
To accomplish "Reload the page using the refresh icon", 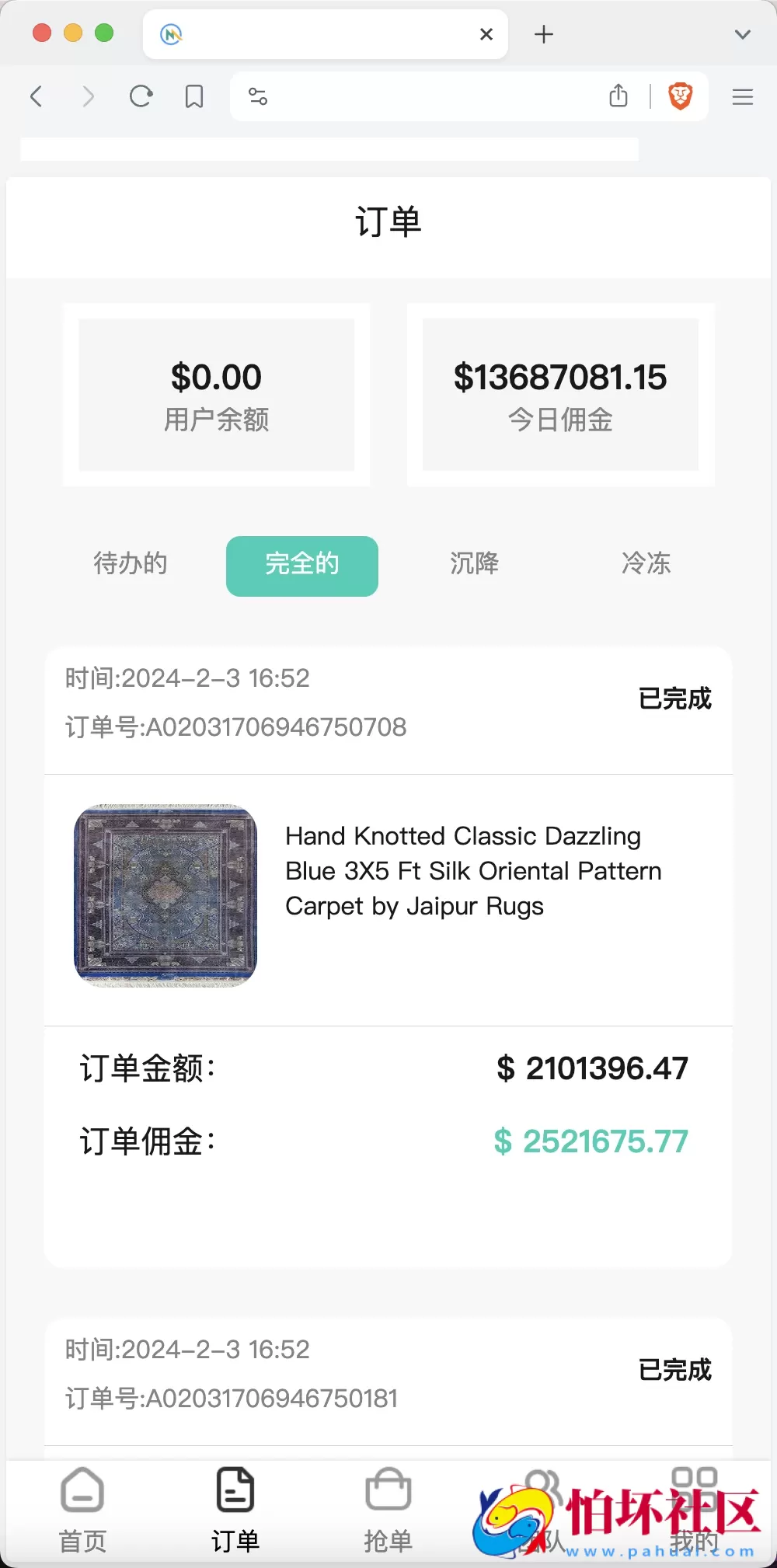I will click(141, 96).
